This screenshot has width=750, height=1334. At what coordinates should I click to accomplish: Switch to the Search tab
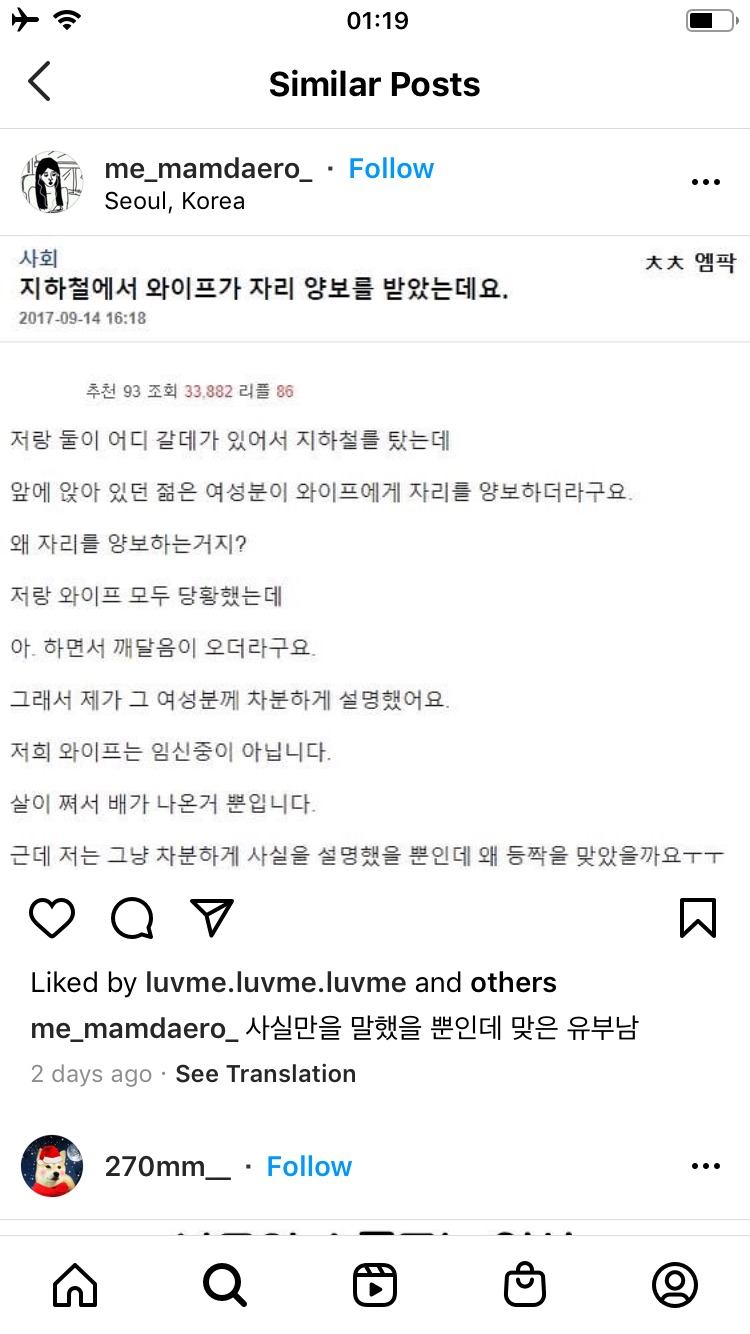(x=225, y=1285)
